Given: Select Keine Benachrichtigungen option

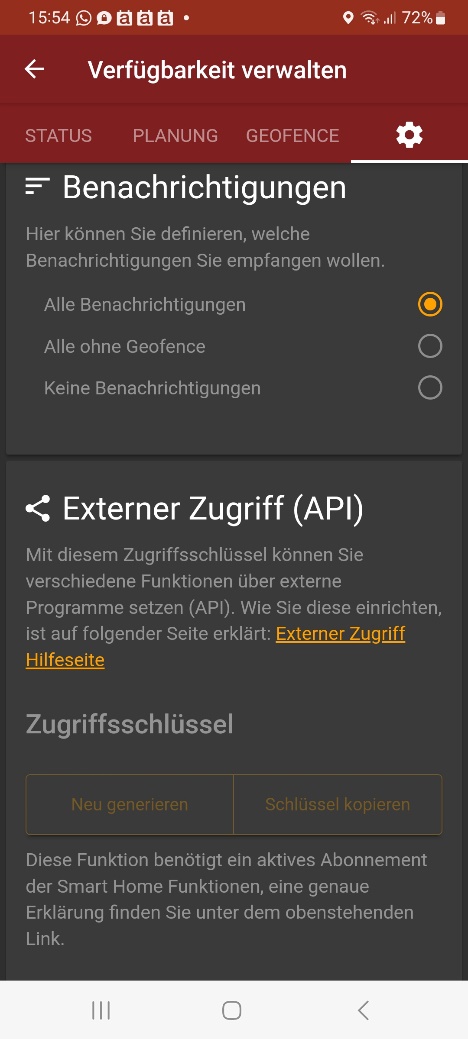Looking at the screenshot, I should tap(233, 388).
